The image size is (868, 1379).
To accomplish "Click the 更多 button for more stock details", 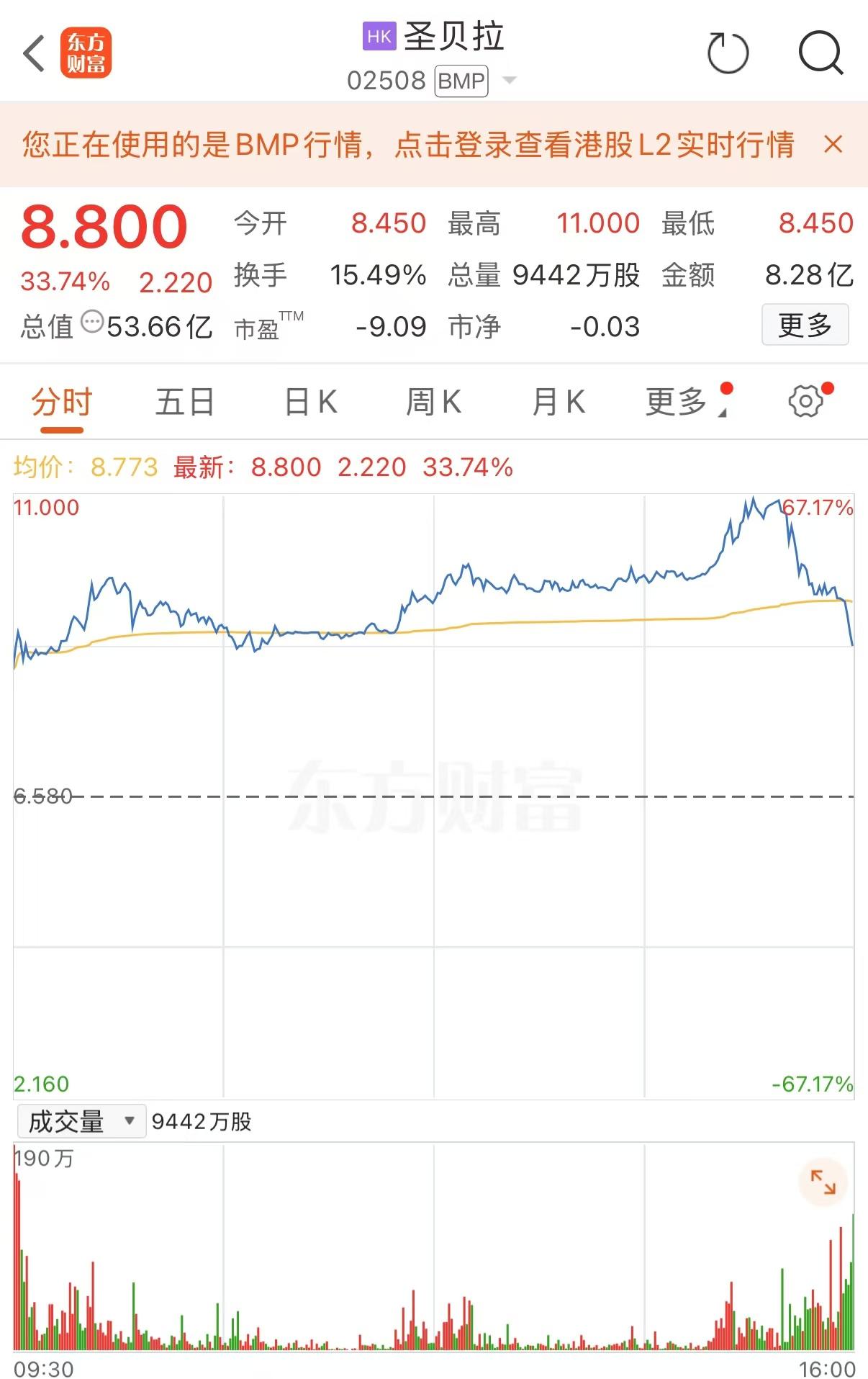I will coord(805,325).
